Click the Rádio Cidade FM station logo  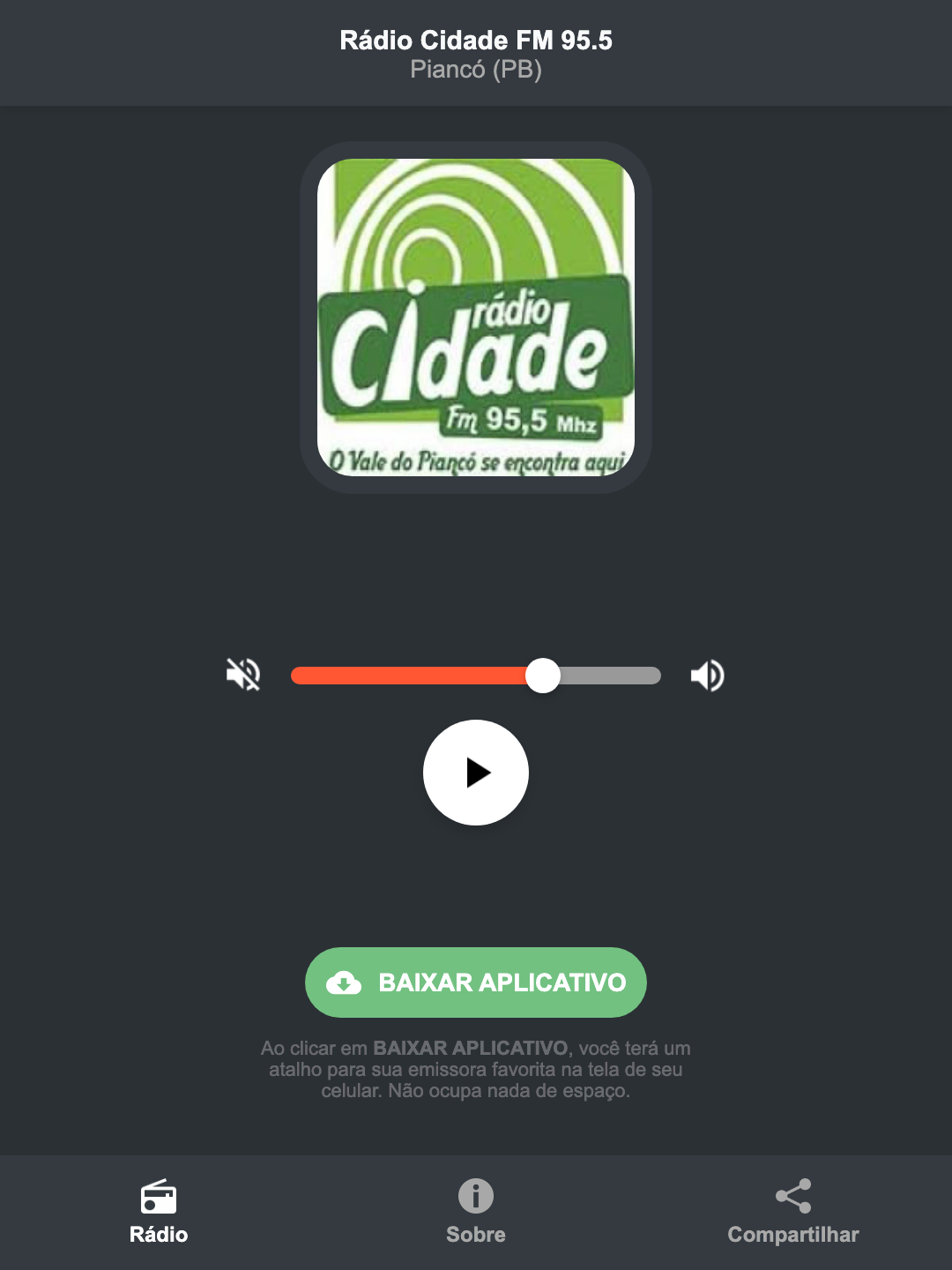tap(475, 317)
